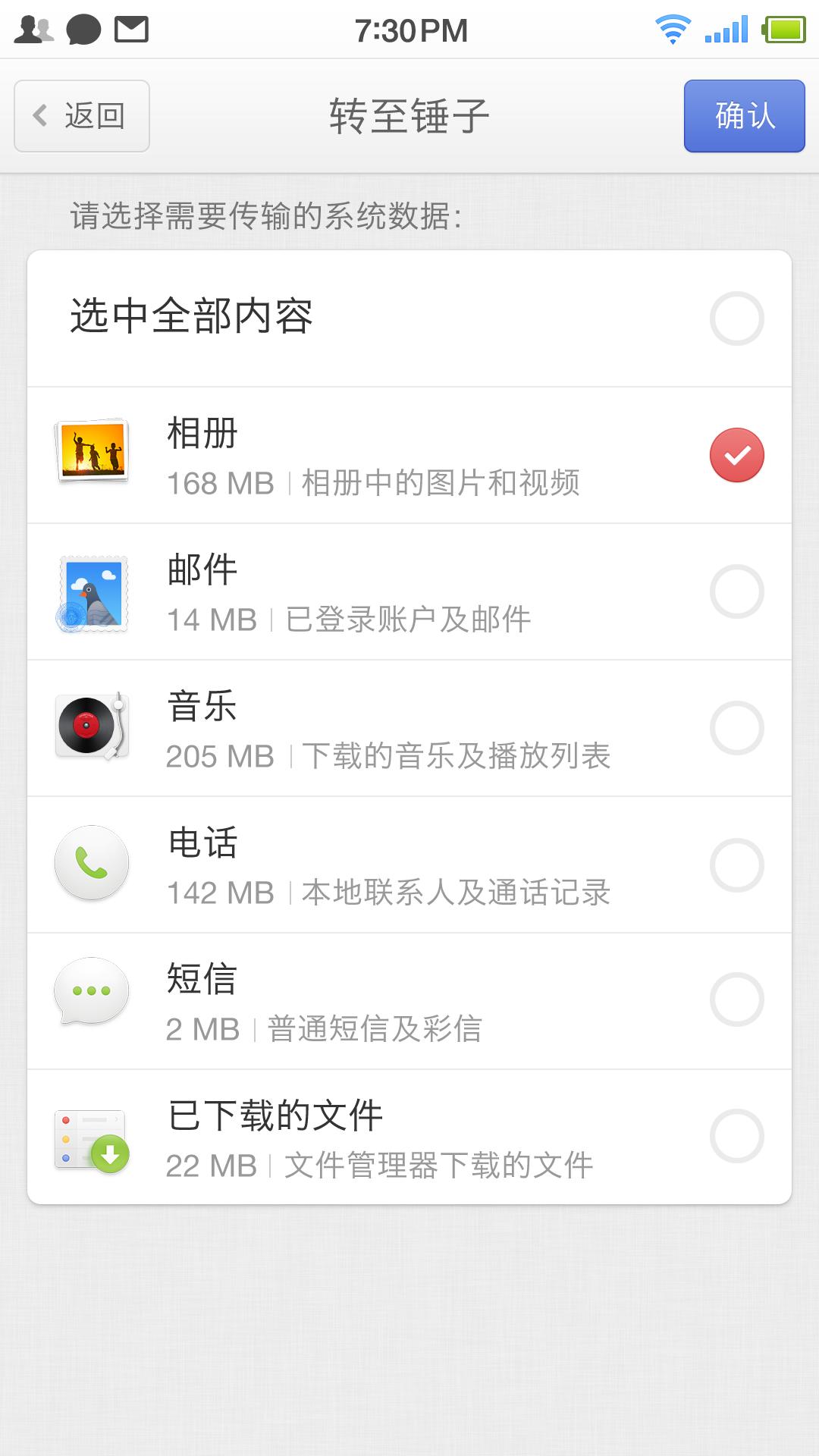819x1456 pixels.
Task: Deselect the 相册 red checkmark
Action: (x=736, y=455)
